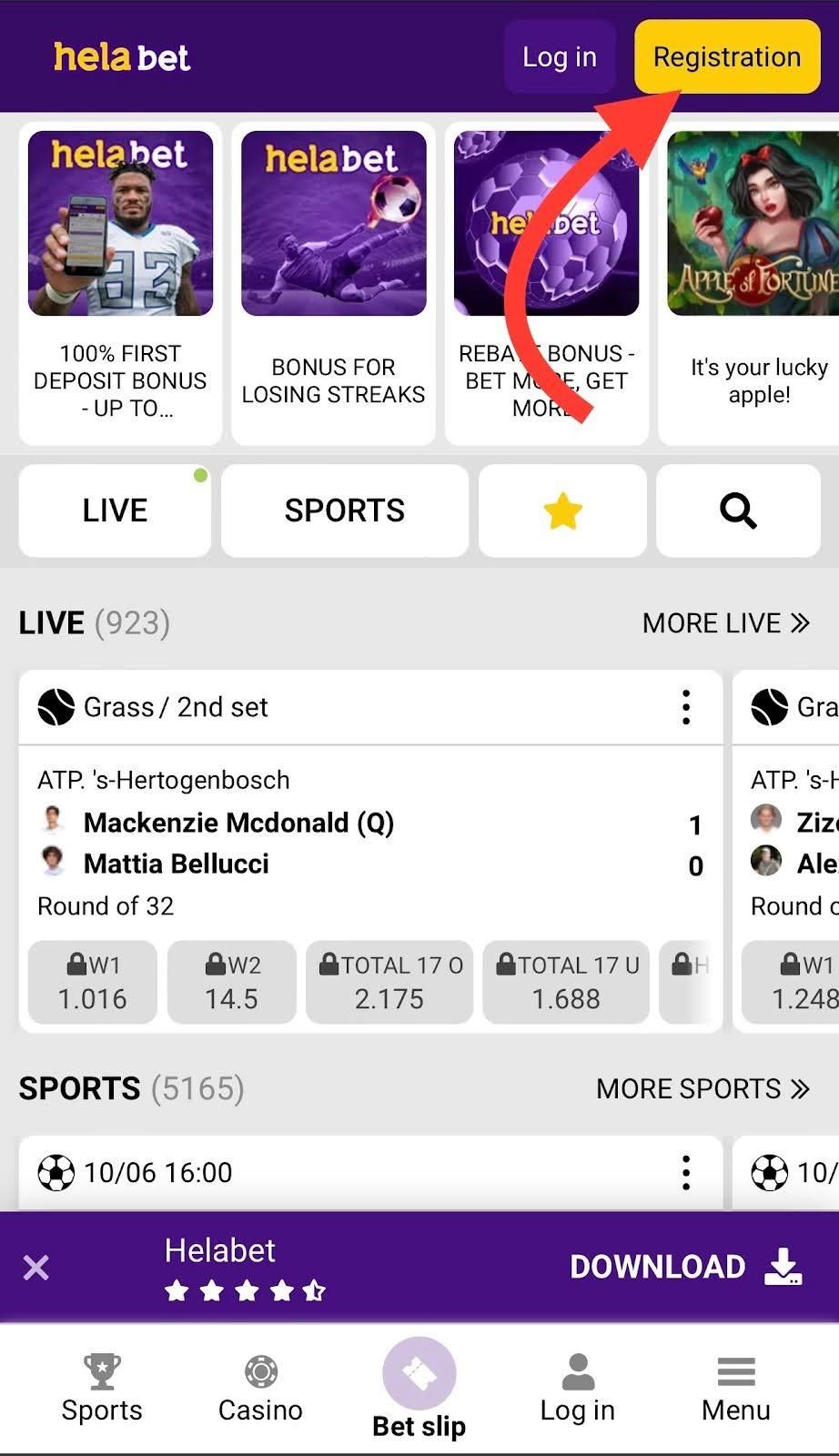The image size is (839, 1456).
Task: Select W1 odds 1.016
Action: (x=93, y=982)
